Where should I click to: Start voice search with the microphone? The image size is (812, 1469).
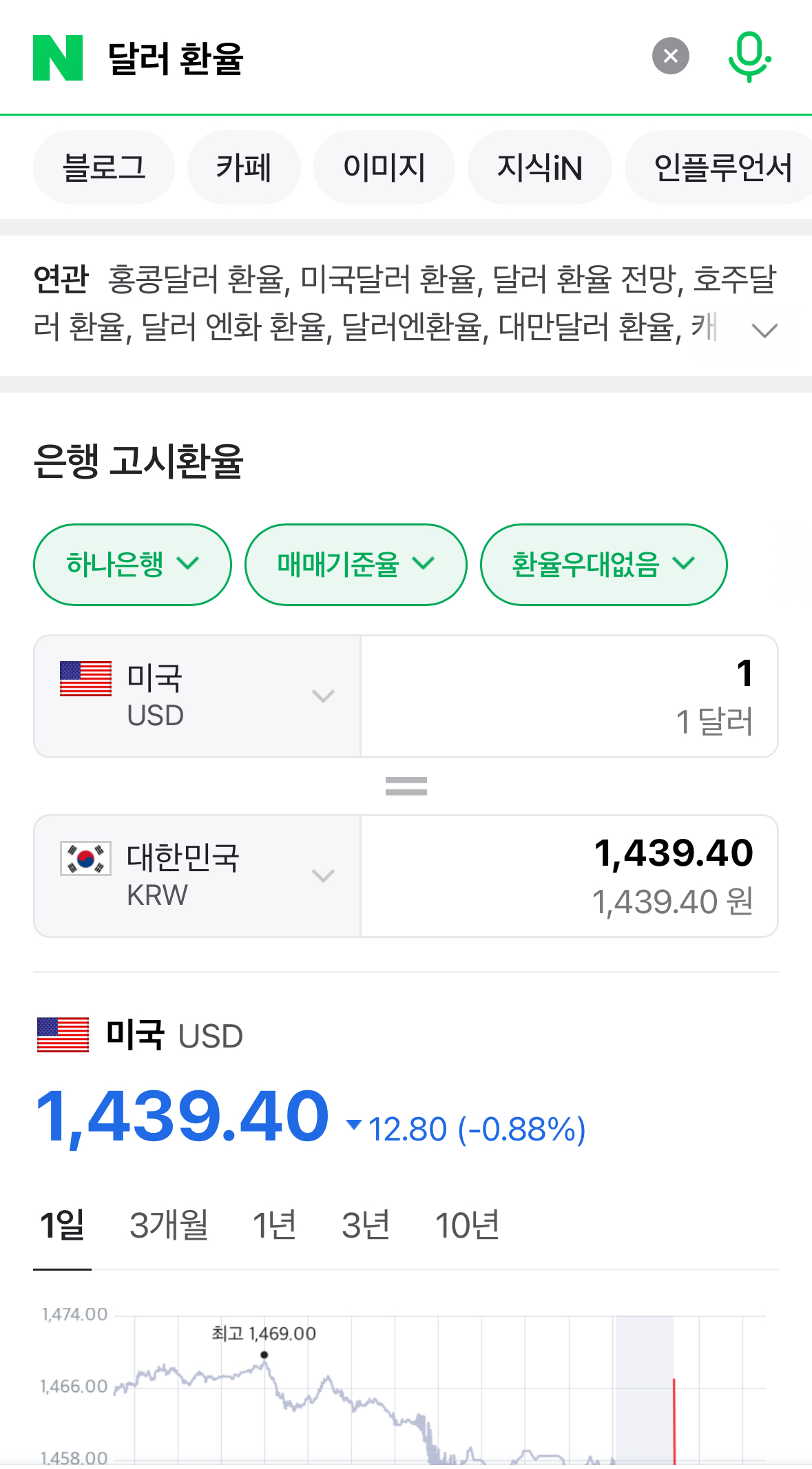coord(749,56)
